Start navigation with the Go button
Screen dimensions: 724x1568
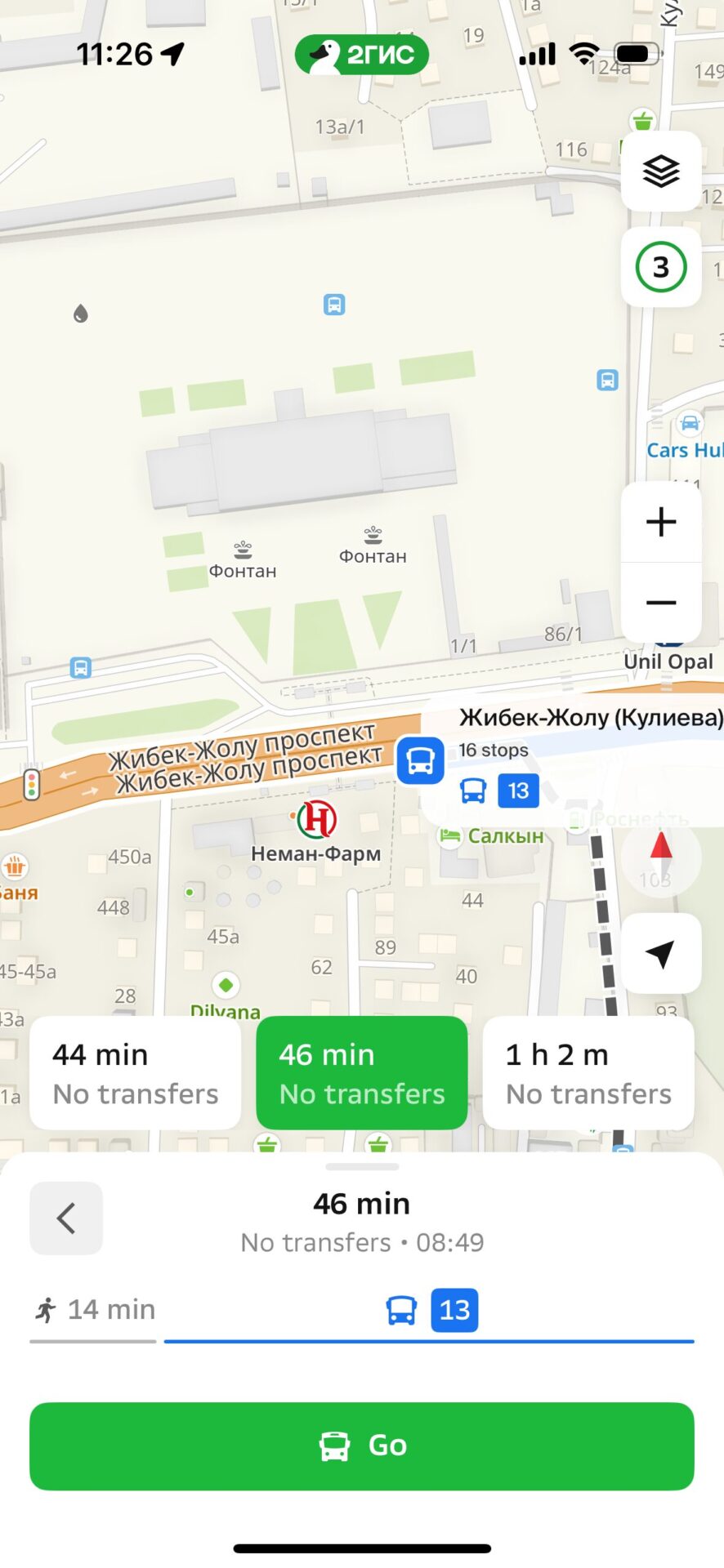click(362, 1445)
